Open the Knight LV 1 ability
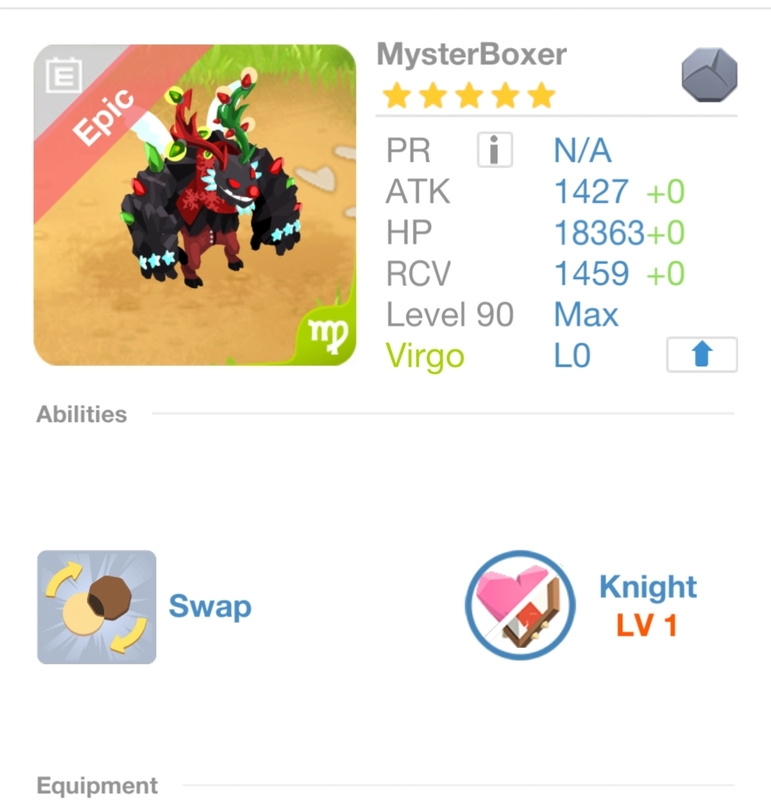 (x=520, y=606)
